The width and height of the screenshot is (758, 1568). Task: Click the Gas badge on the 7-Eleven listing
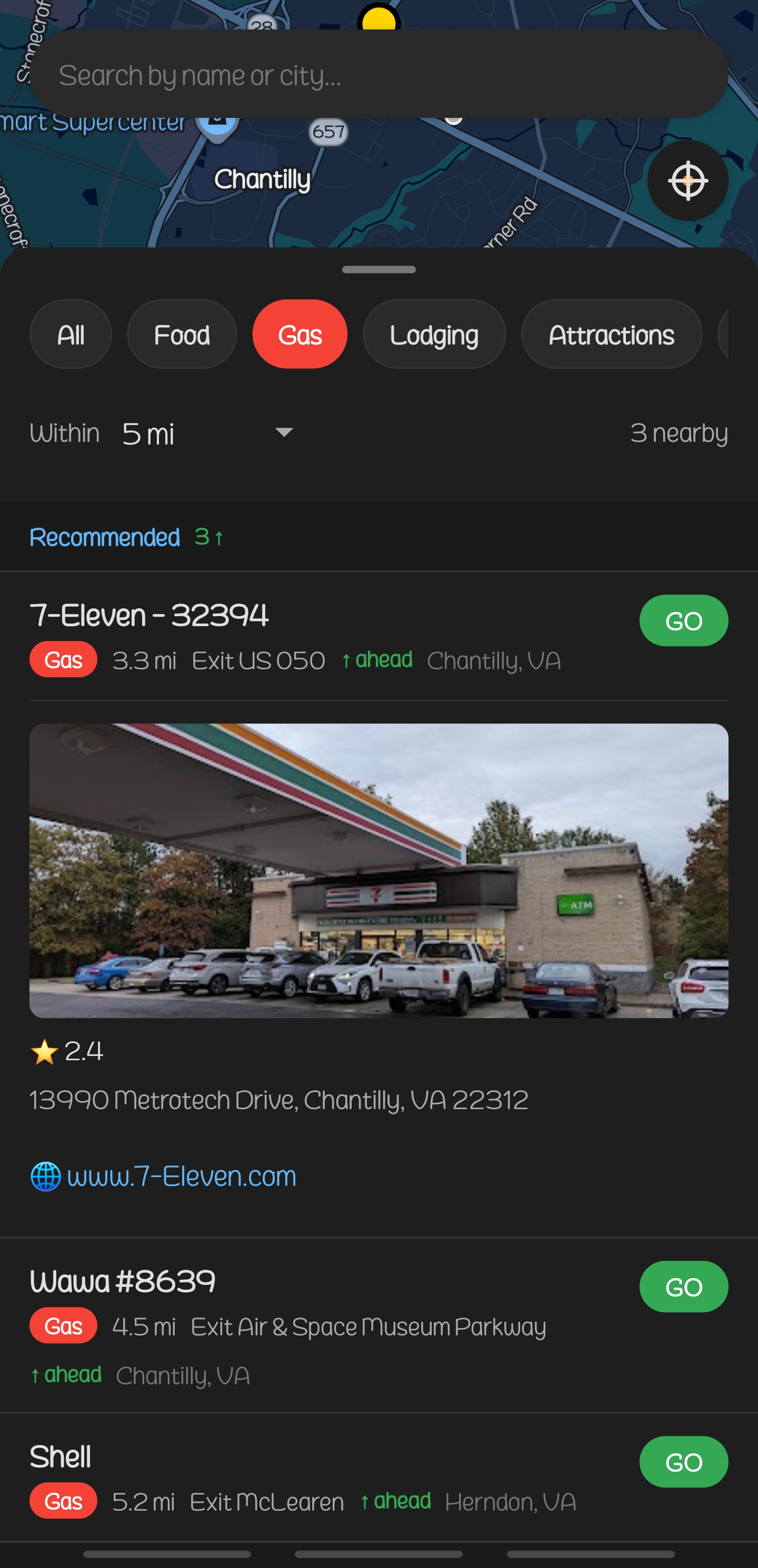pyautogui.click(x=63, y=659)
